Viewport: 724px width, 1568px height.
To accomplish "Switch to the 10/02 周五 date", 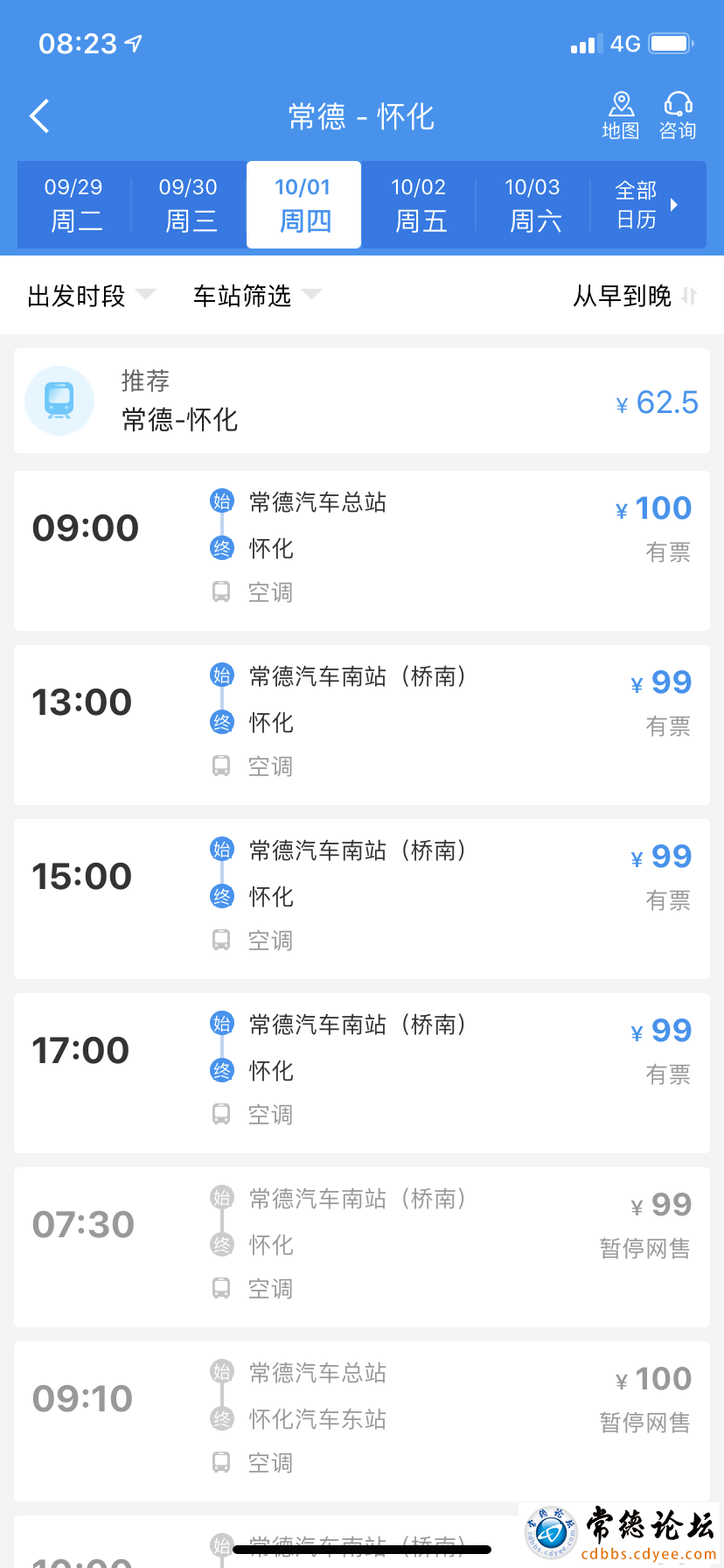I will click(419, 205).
